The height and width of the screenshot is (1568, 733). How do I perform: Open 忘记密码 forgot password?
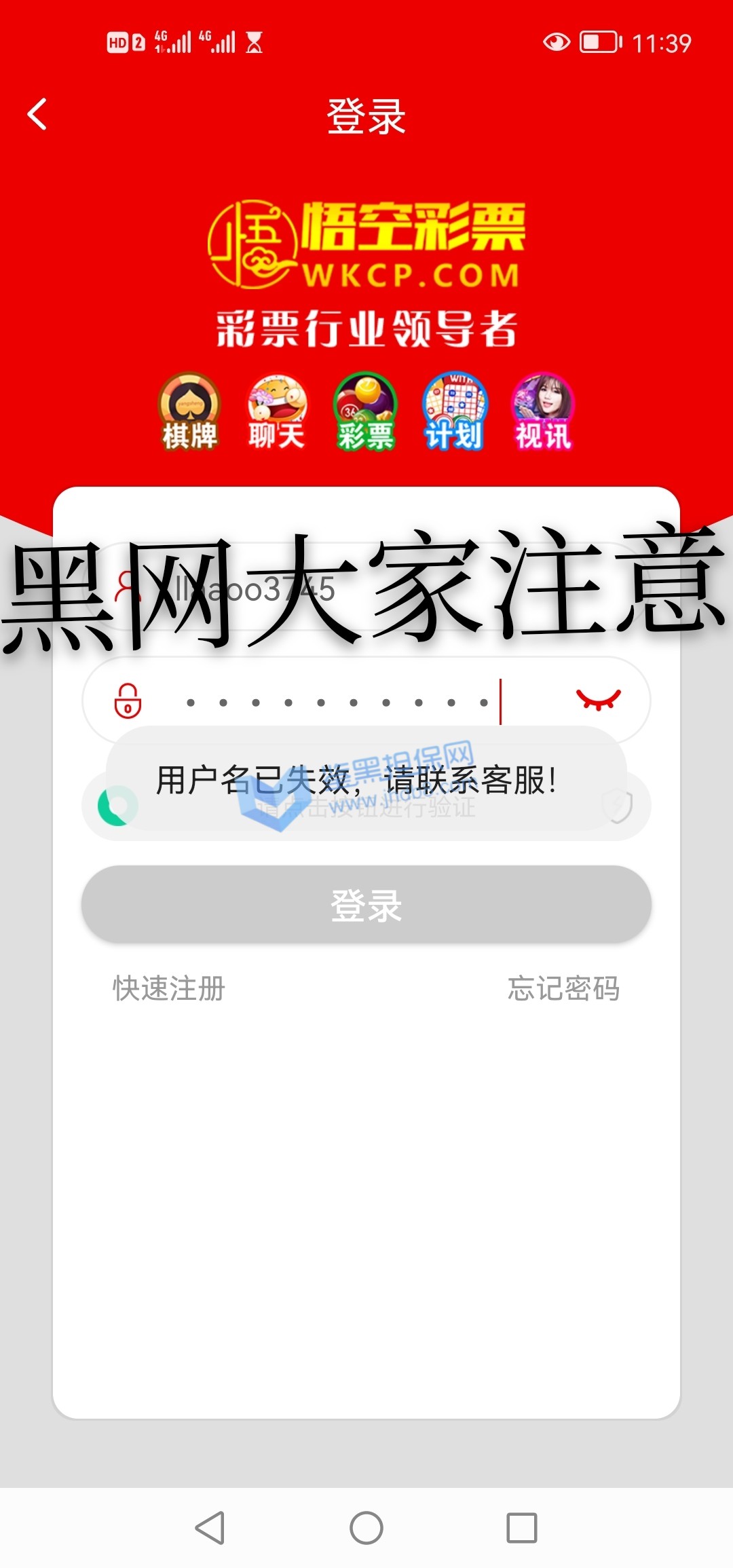(x=563, y=988)
